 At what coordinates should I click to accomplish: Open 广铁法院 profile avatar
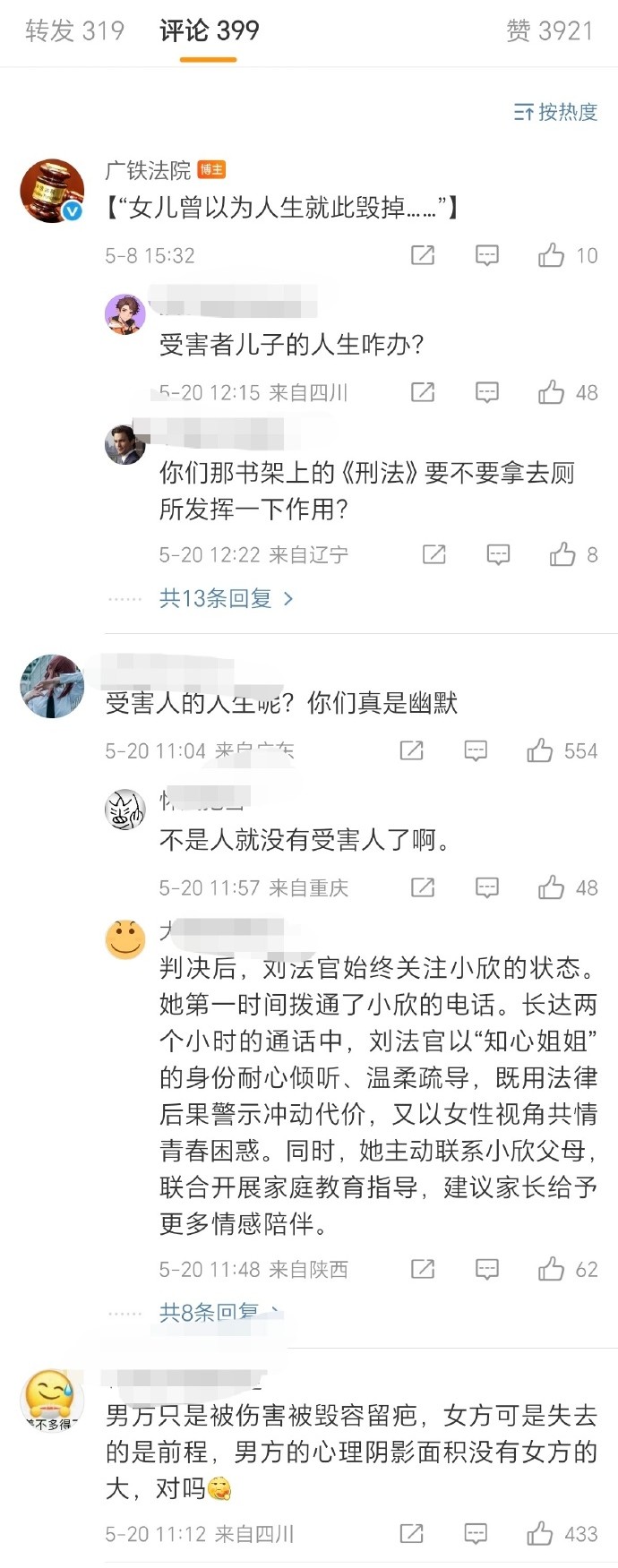[x=52, y=191]
